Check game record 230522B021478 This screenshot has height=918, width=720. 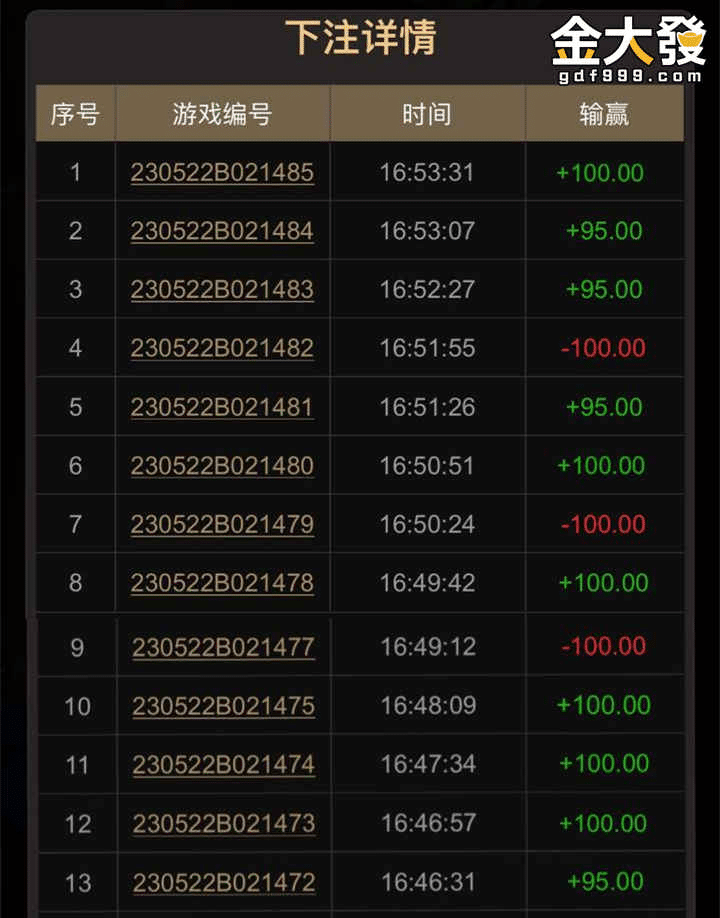click(222, 582)
